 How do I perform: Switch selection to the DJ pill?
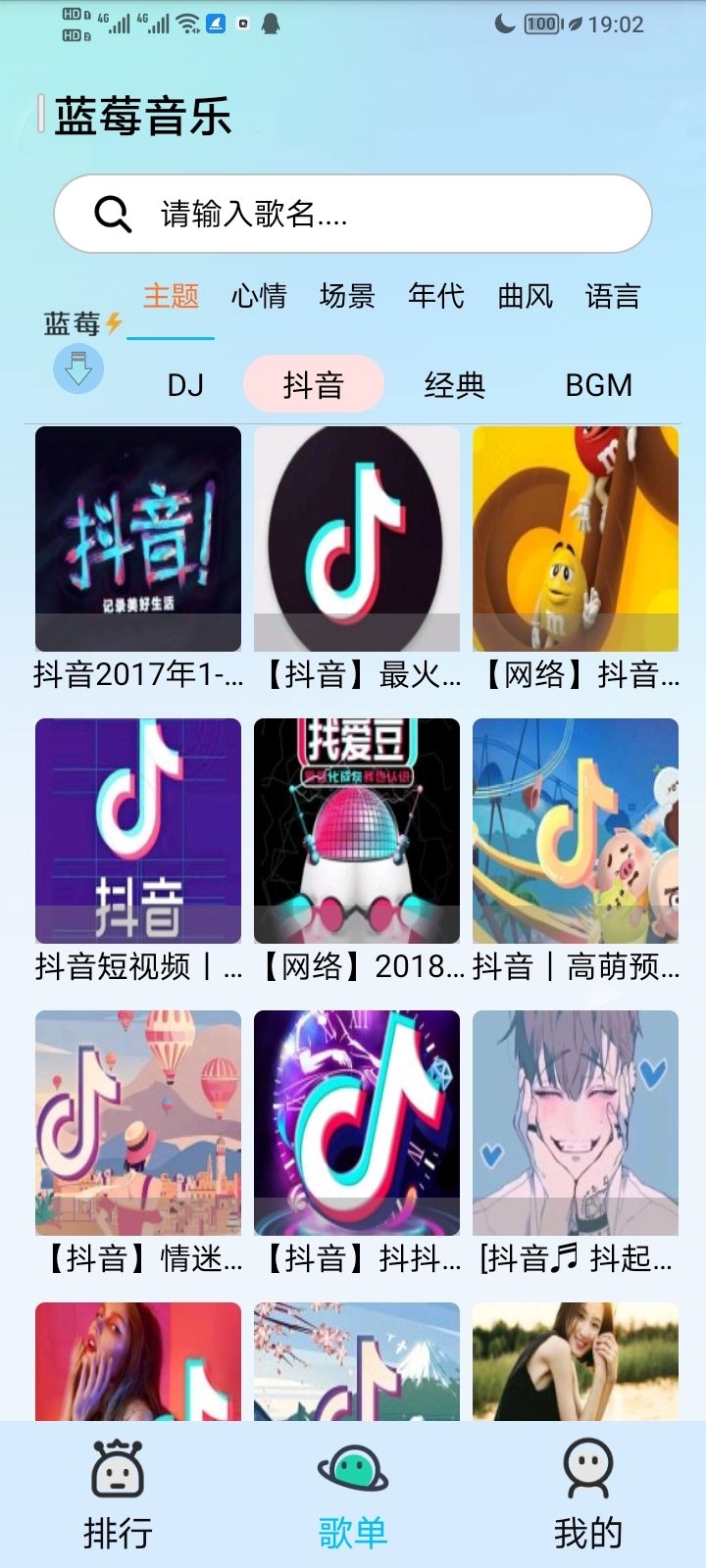point(186,384)
